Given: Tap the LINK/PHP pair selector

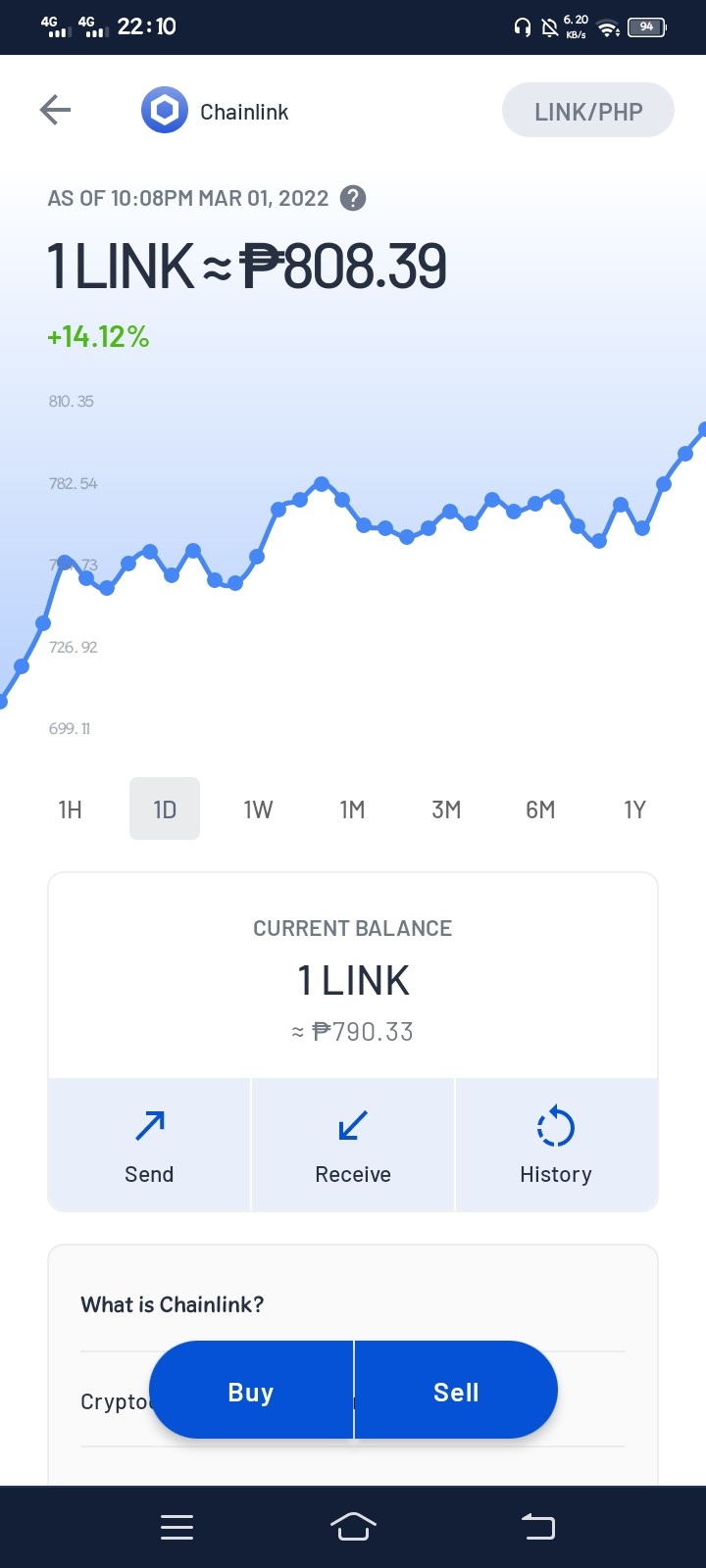Looking at the screenshot, I should (x=588, y=111).
